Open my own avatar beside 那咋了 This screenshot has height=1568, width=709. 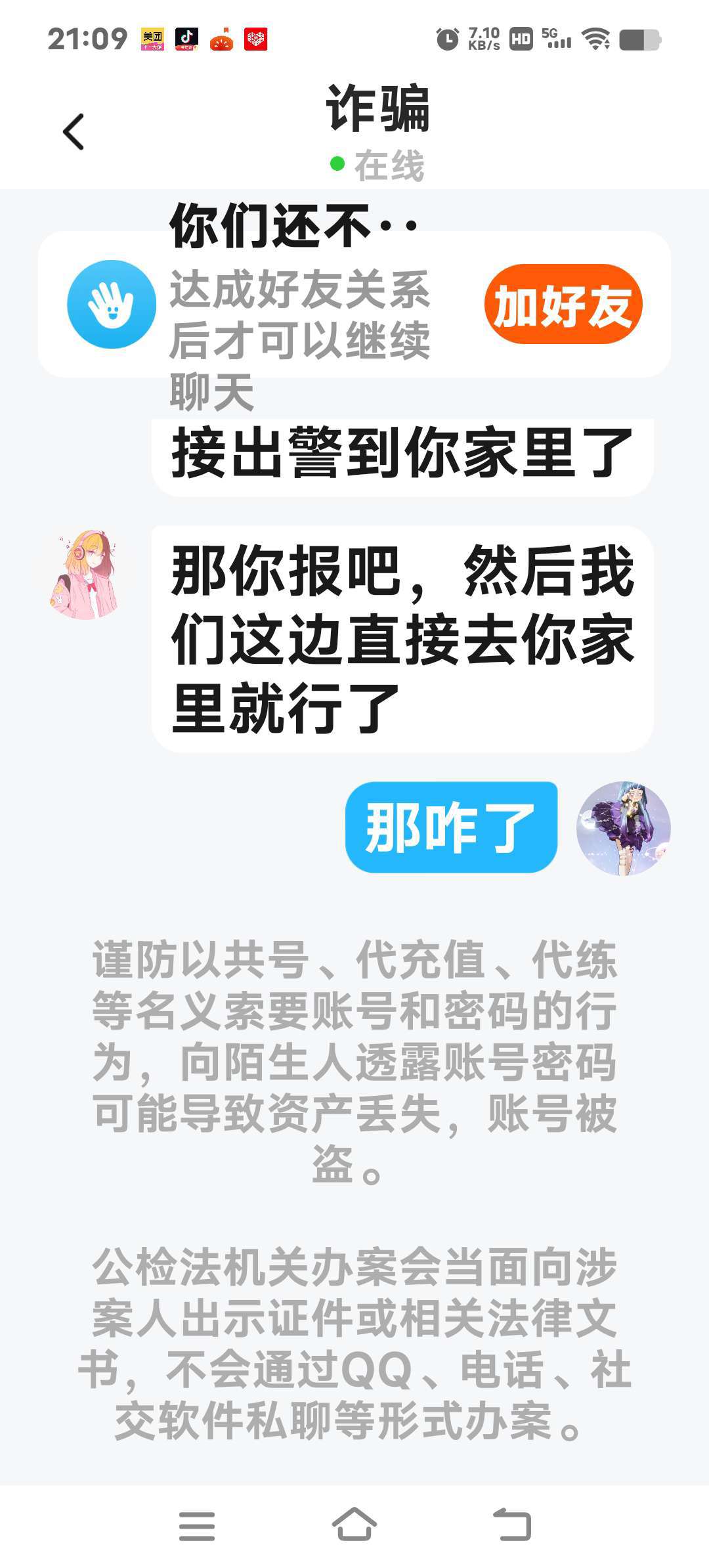pyautogui.click(x=623, y=828)
